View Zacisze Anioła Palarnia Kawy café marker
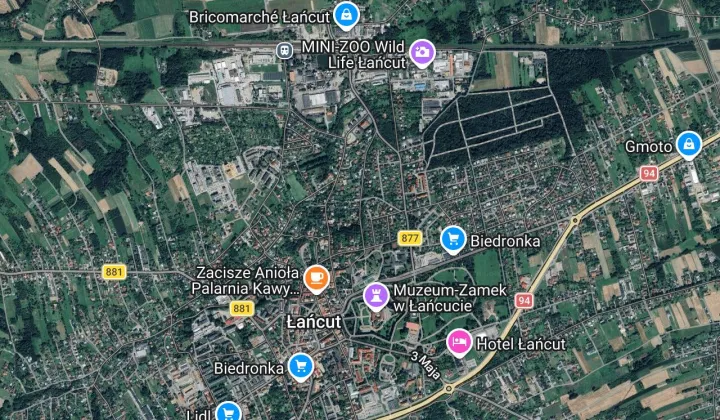Viewport: 720px width, 420px height. (x=316, y=278)
